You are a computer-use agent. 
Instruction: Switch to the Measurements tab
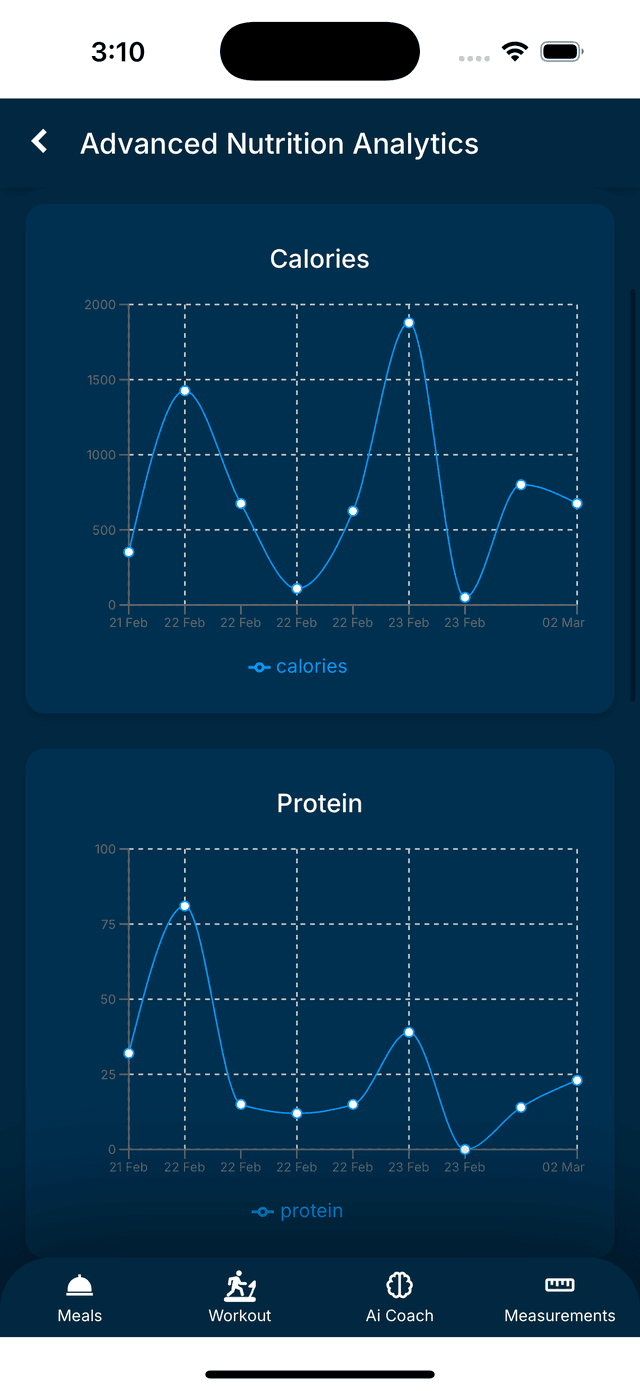click(x=559, y=1298)
